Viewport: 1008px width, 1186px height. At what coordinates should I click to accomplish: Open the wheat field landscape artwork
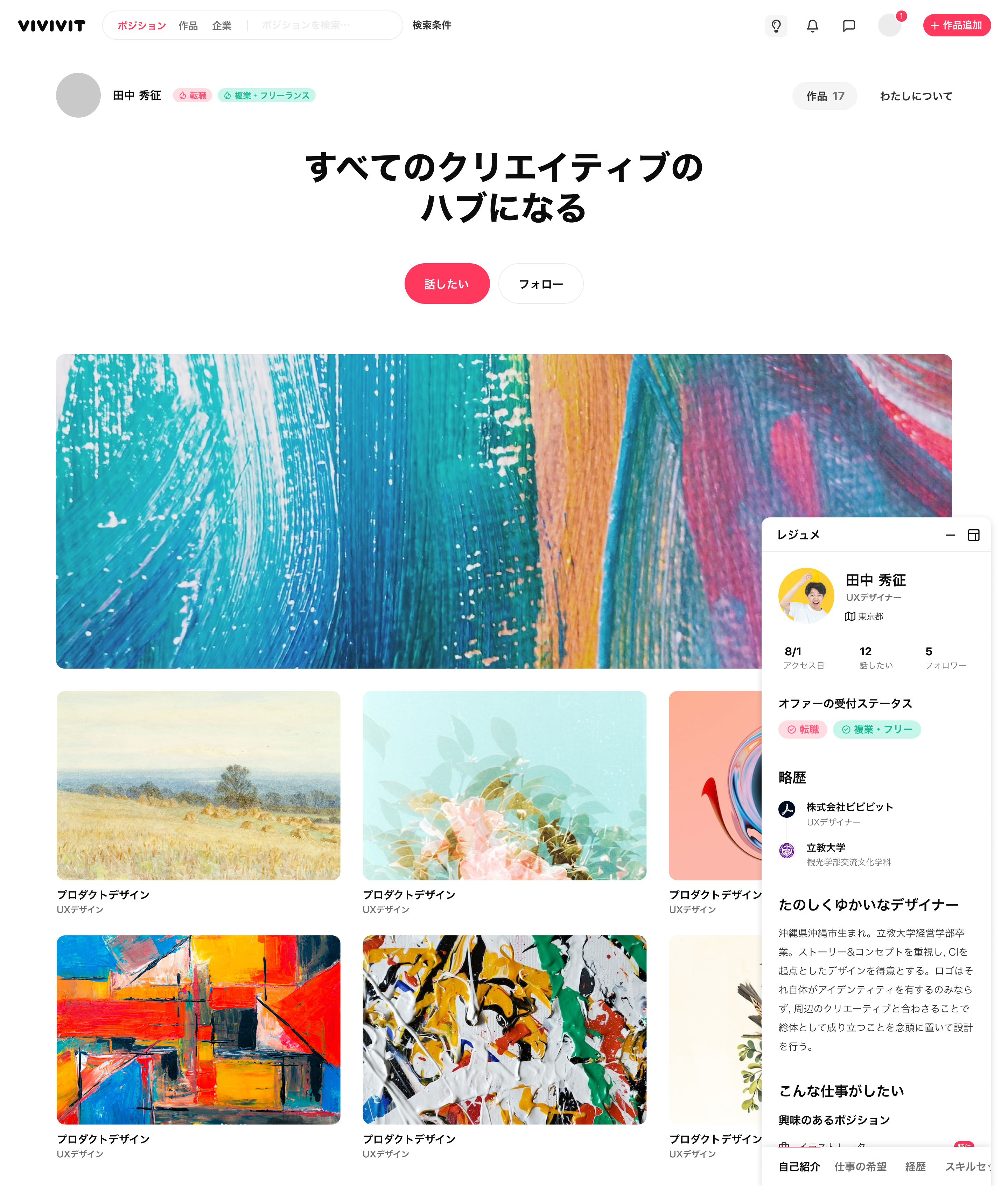click(x=198, y=785)
